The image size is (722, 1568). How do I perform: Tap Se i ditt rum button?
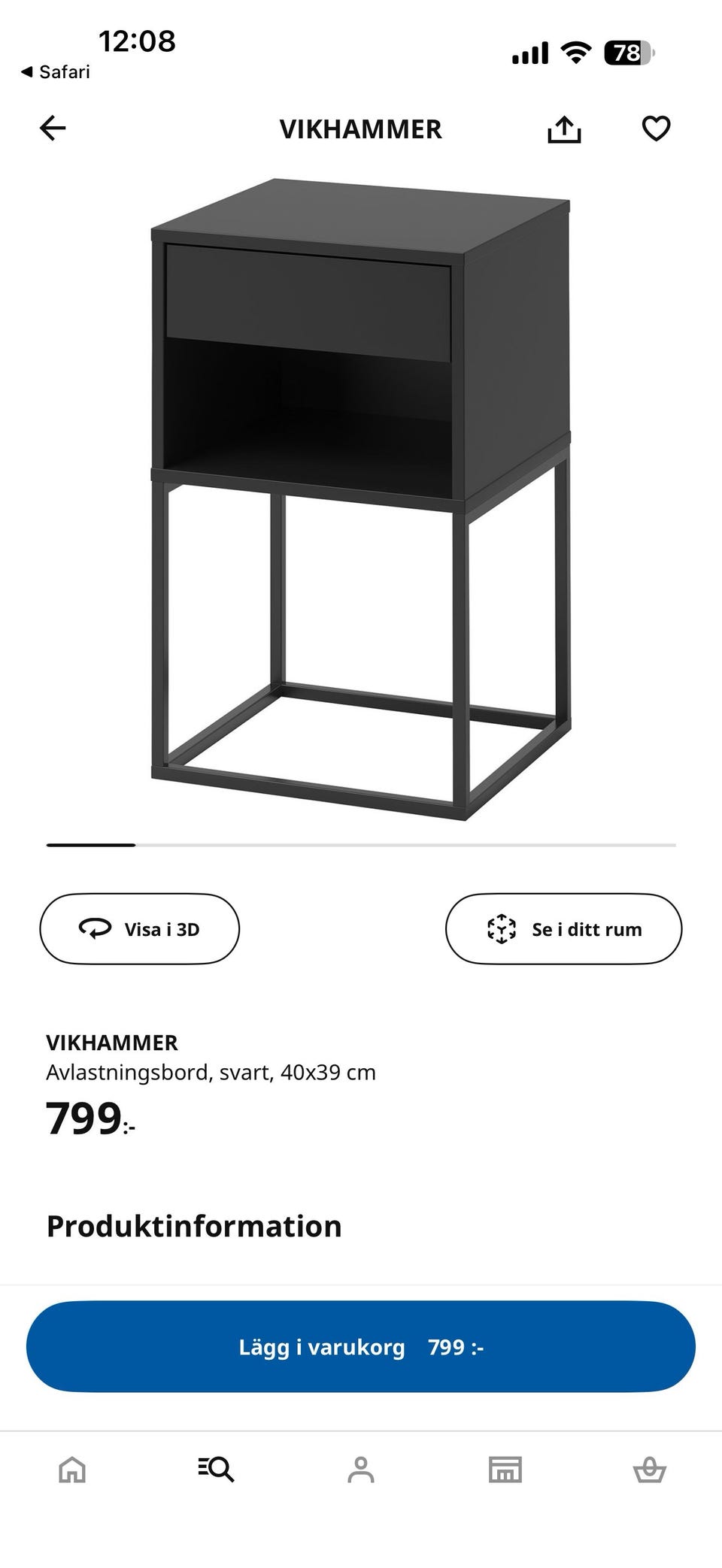563,929
